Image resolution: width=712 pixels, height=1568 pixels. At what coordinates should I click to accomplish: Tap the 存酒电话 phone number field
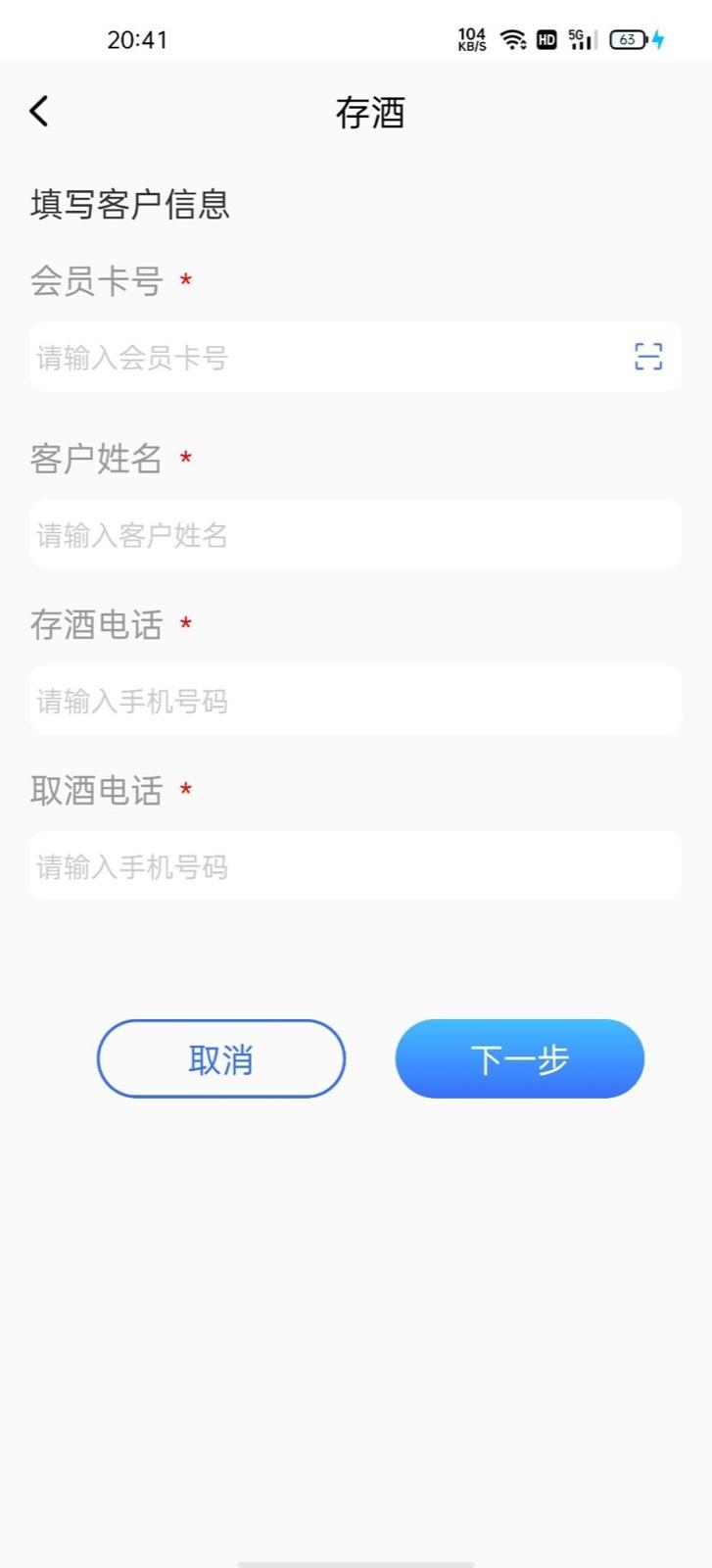(x=294, y=700)
